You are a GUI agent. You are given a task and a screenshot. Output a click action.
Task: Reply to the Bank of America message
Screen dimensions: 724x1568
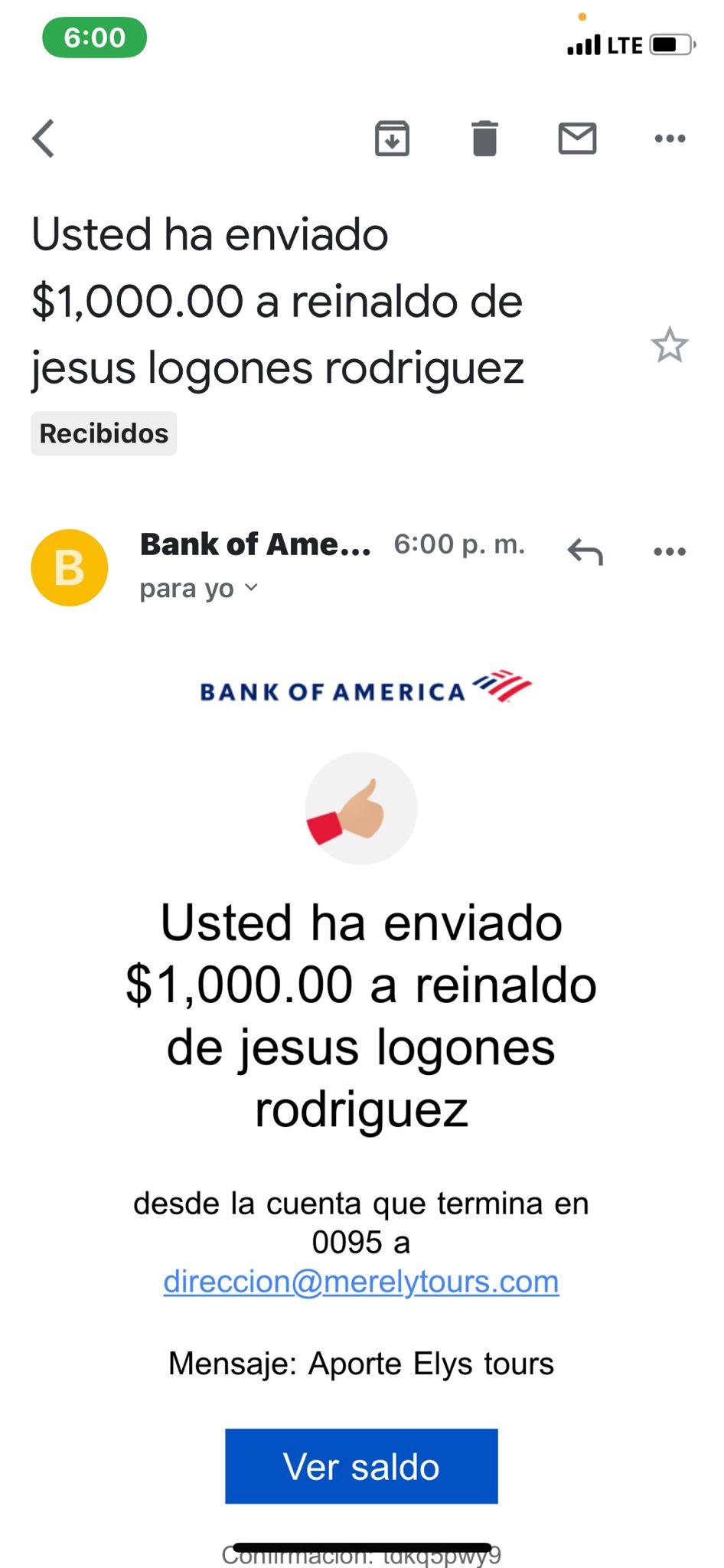[585, 551]
